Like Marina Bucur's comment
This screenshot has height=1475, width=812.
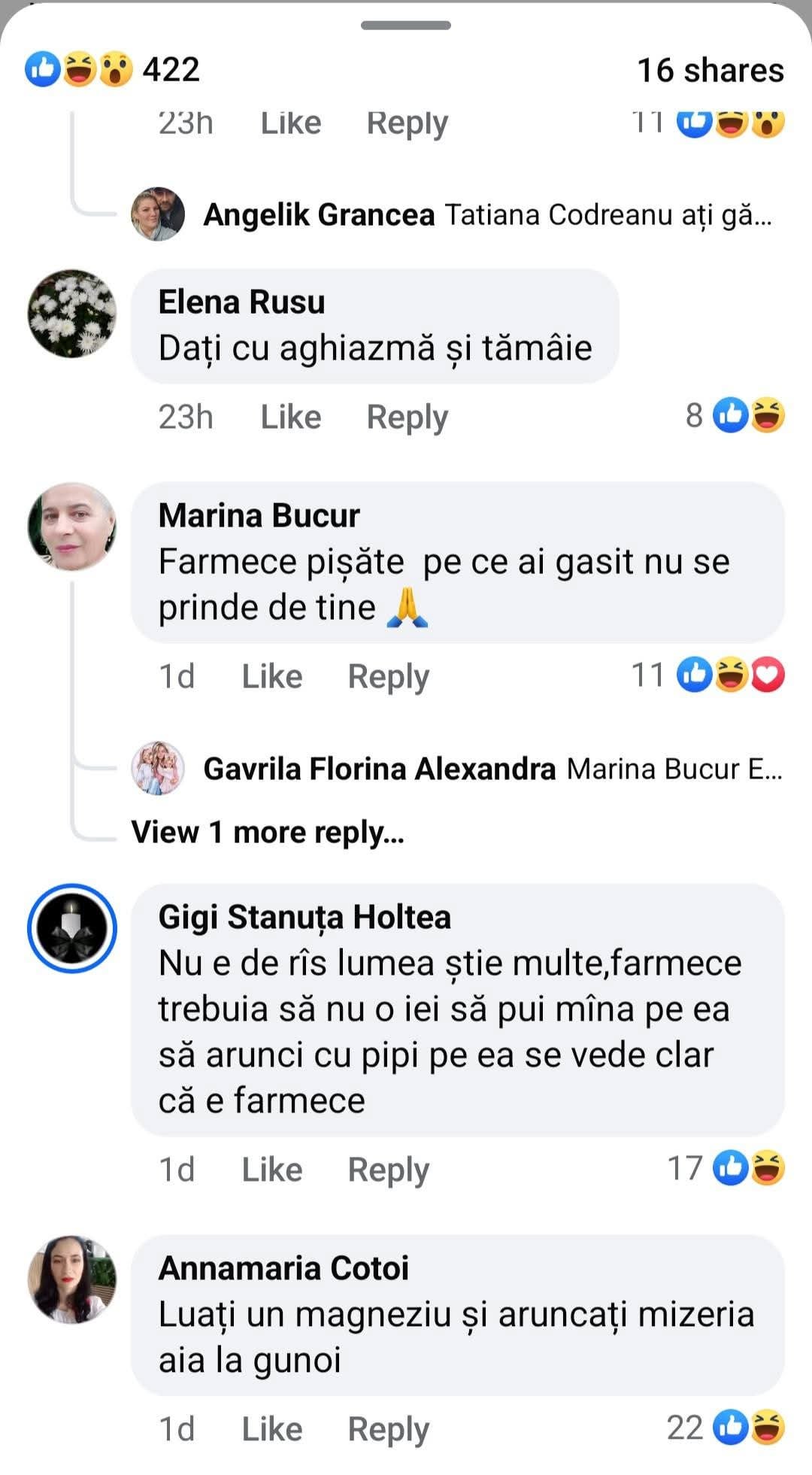pos(271,676)
